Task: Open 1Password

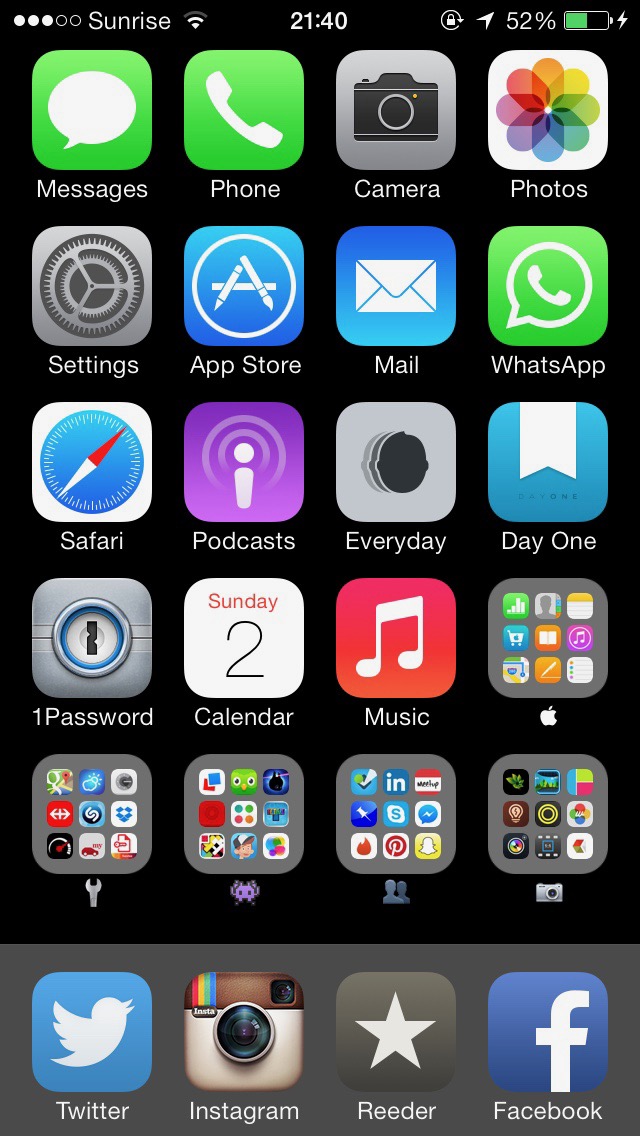Action: 92,638
